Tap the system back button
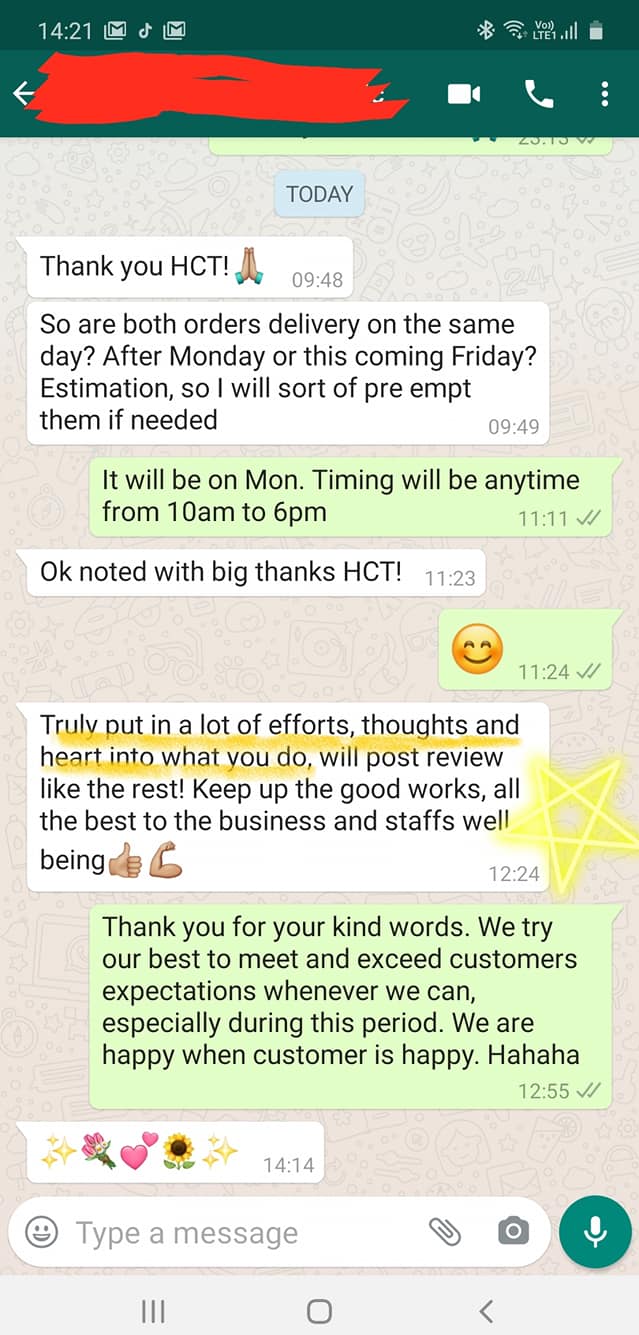 tap(486, 1310)
